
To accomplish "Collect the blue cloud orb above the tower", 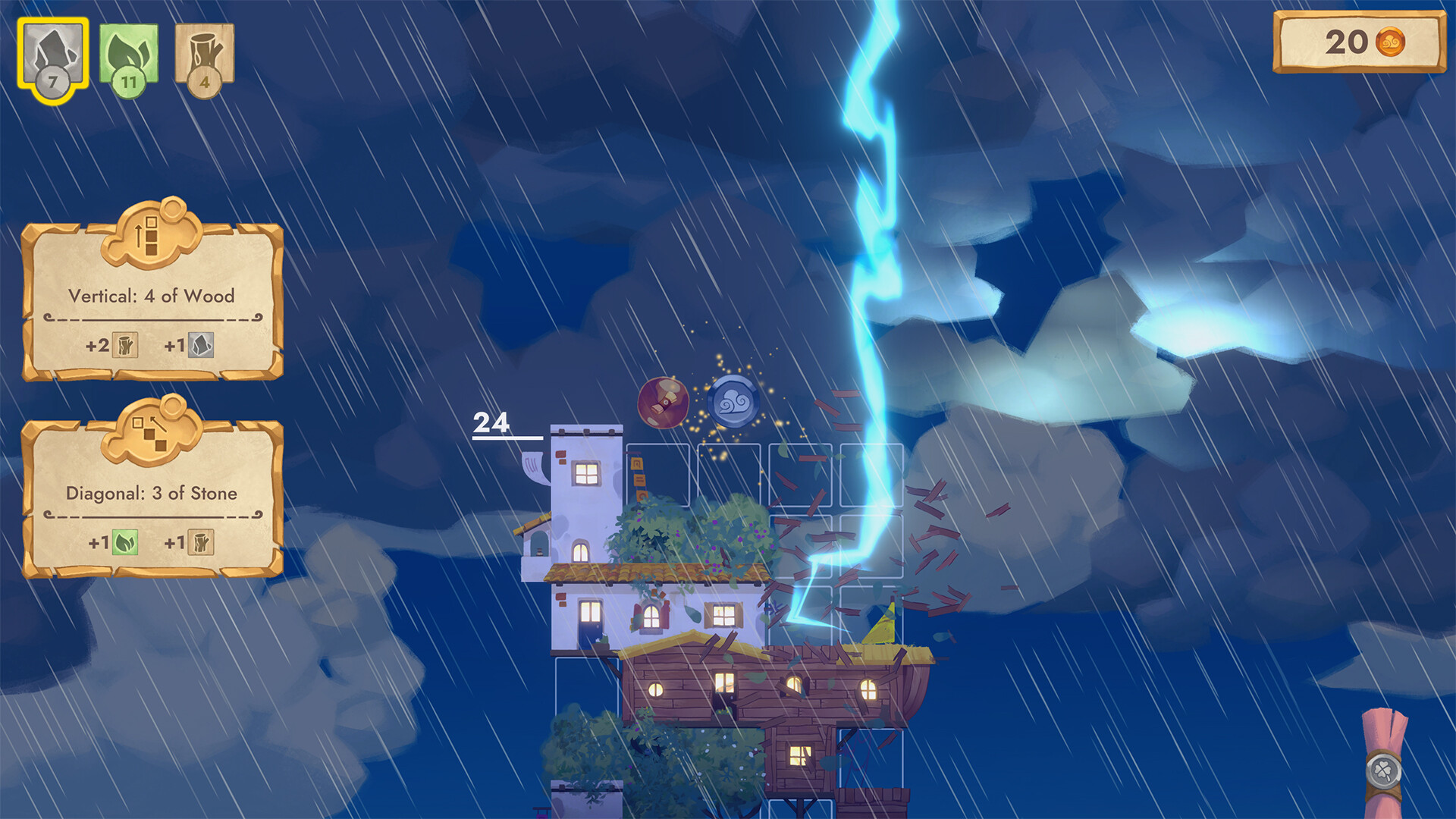I will (733, 401).
